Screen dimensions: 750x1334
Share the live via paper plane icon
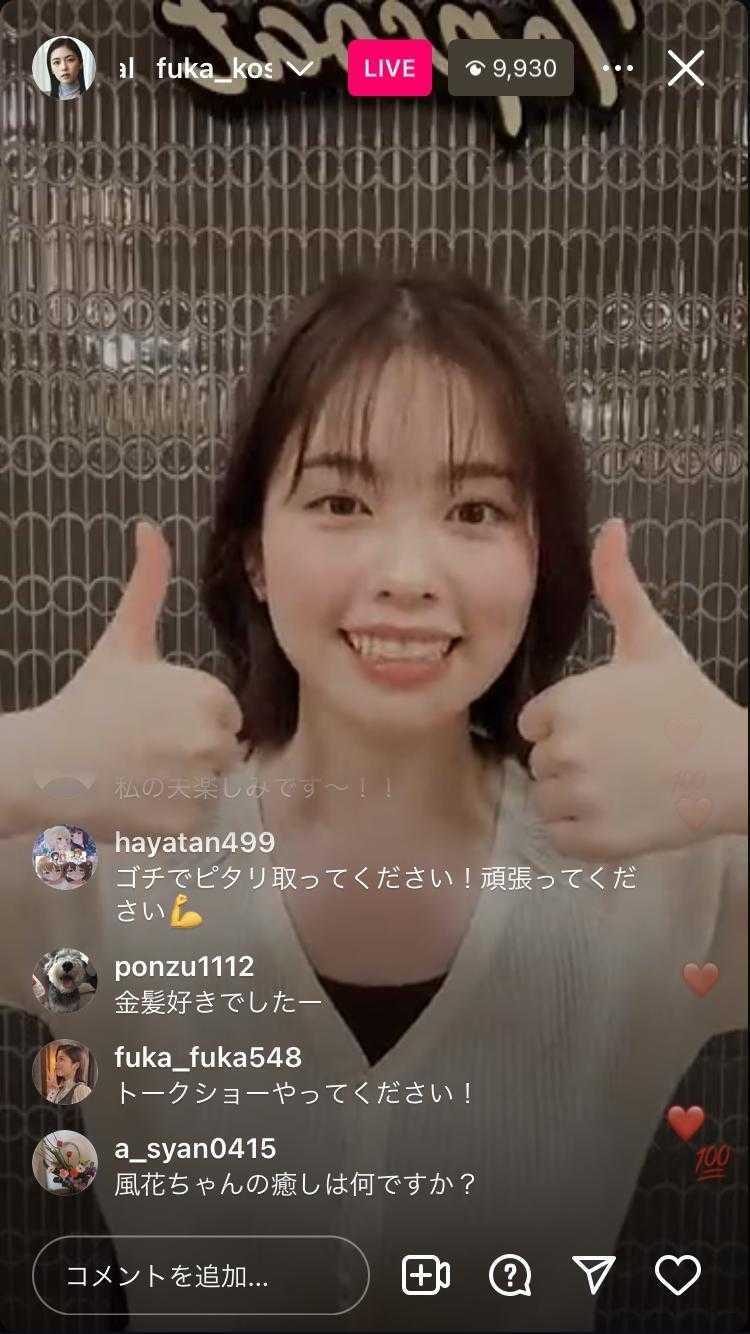point(594,1275)
